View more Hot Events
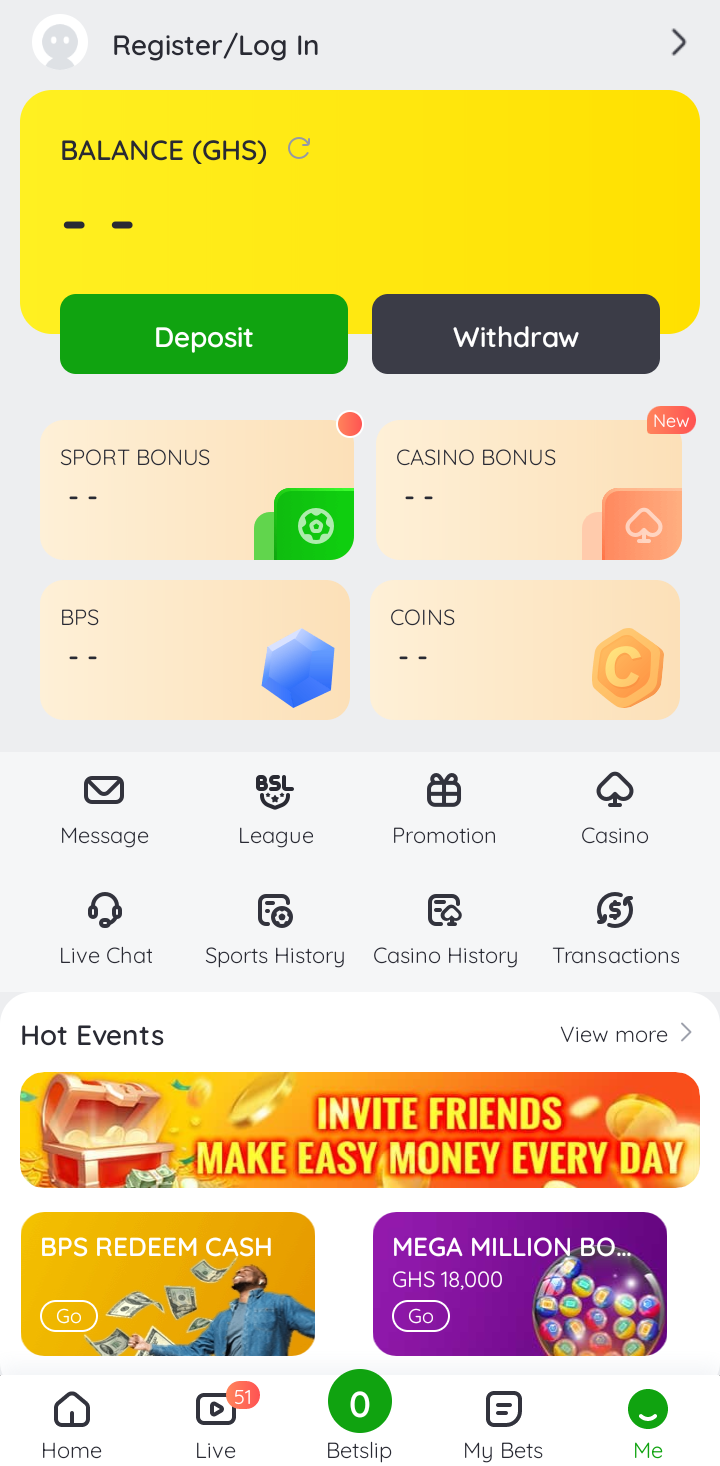 626,1034
